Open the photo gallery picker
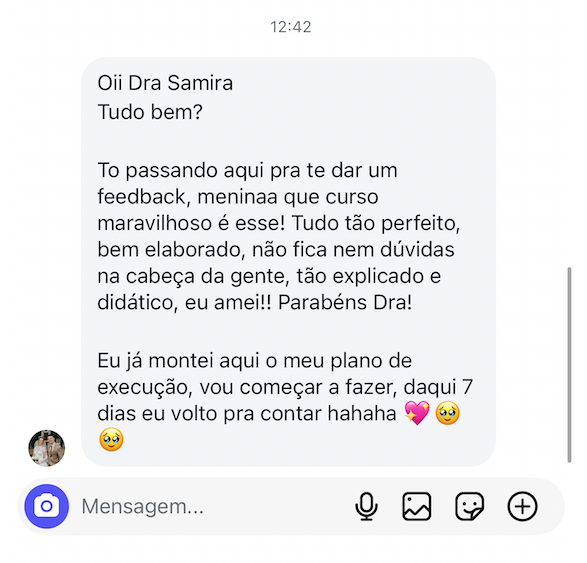587x563 pixels. (417, 506)
